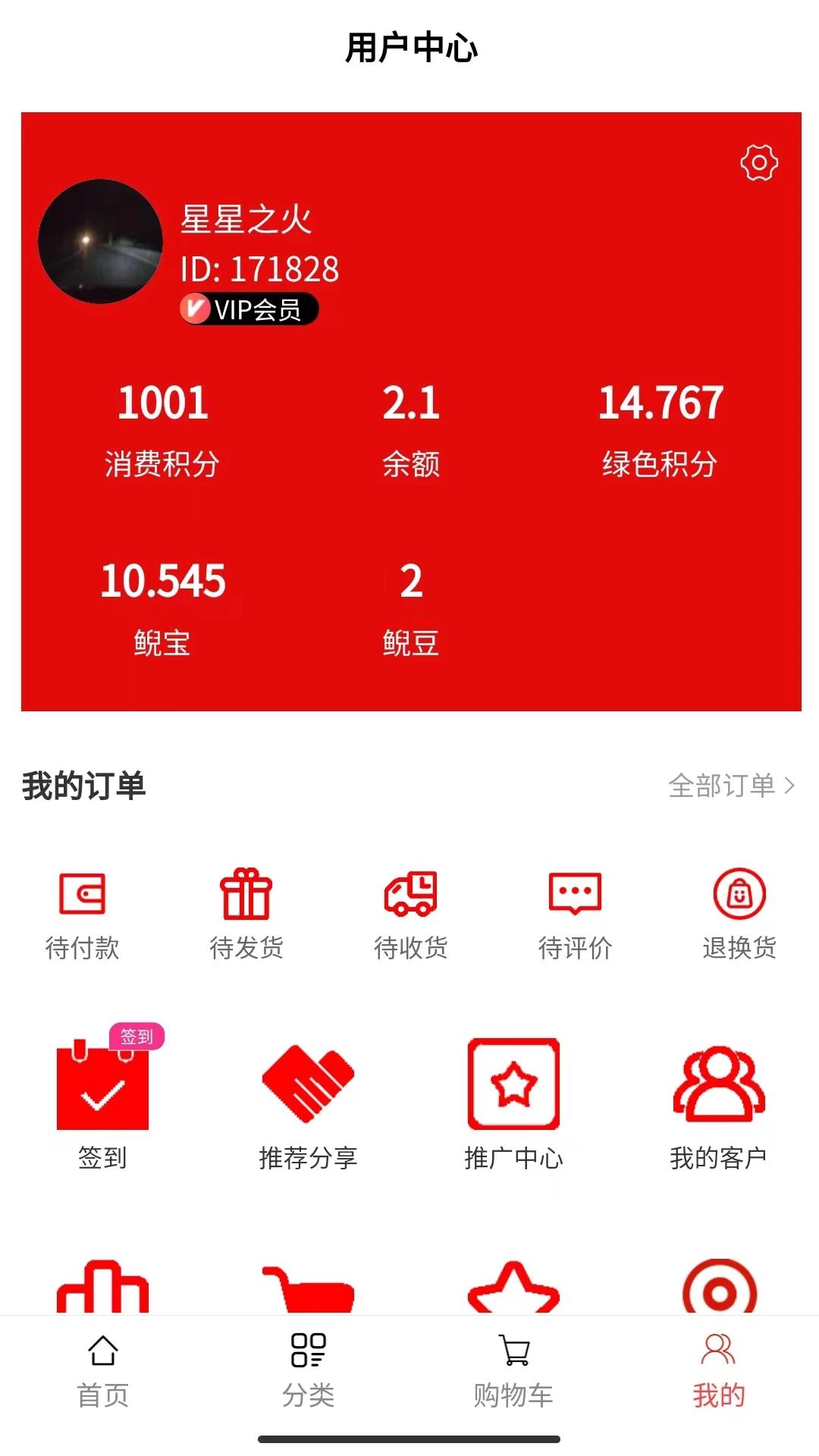Open the 鲵宝 balance
The height and width of the screenshot is (1456, 819).
pyautogui.click(x=162, y=608)
